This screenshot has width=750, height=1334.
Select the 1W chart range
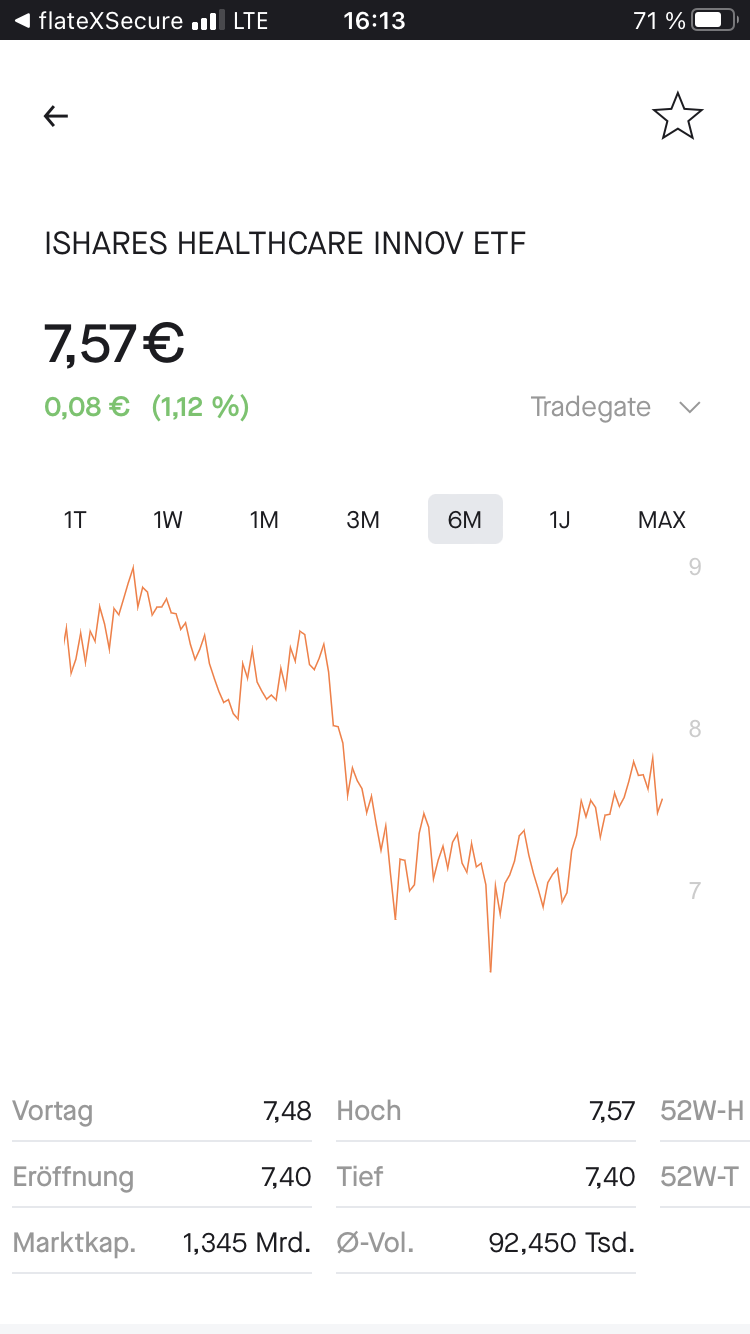pos(168,520)
